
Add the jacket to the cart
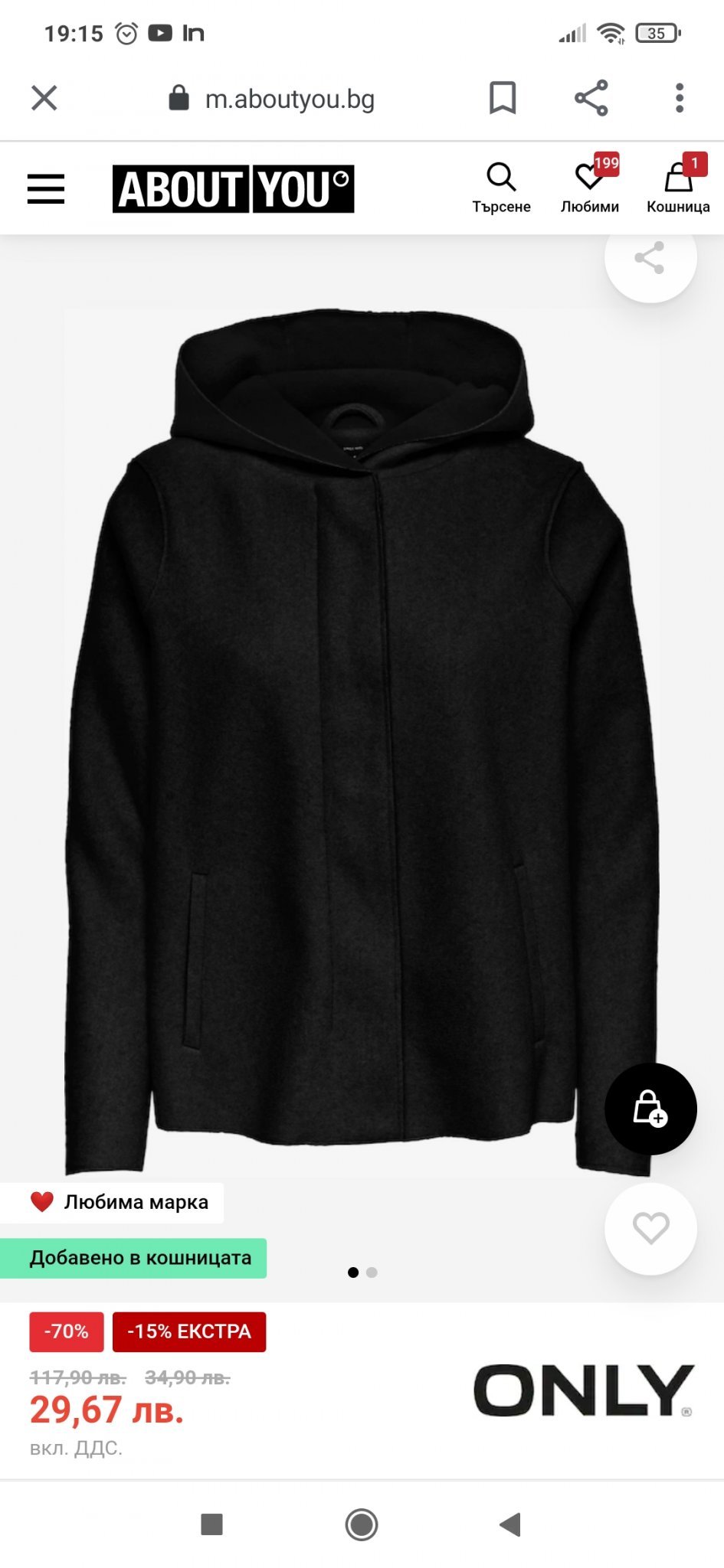[x=650, y=1109]
